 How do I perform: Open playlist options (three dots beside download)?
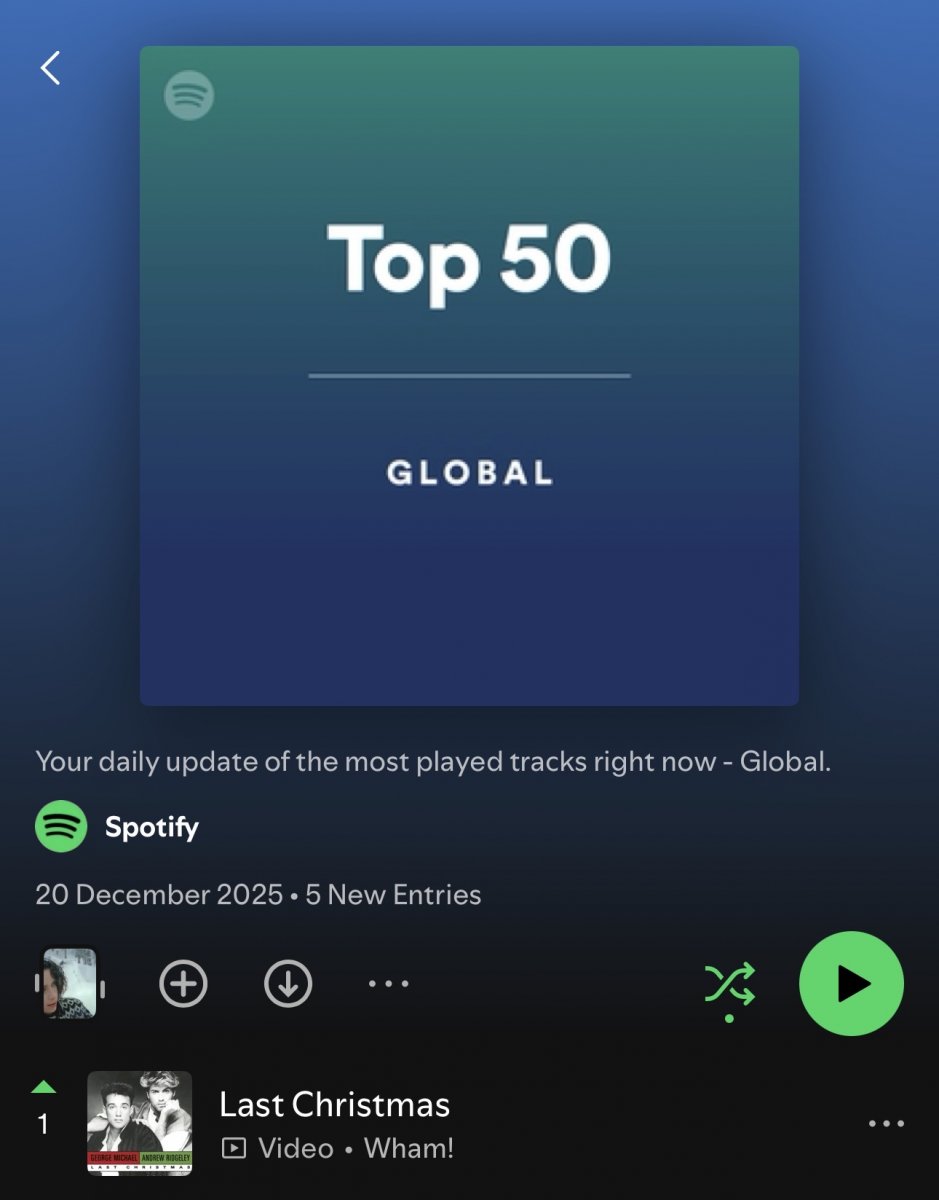click(x=388, y=984)
